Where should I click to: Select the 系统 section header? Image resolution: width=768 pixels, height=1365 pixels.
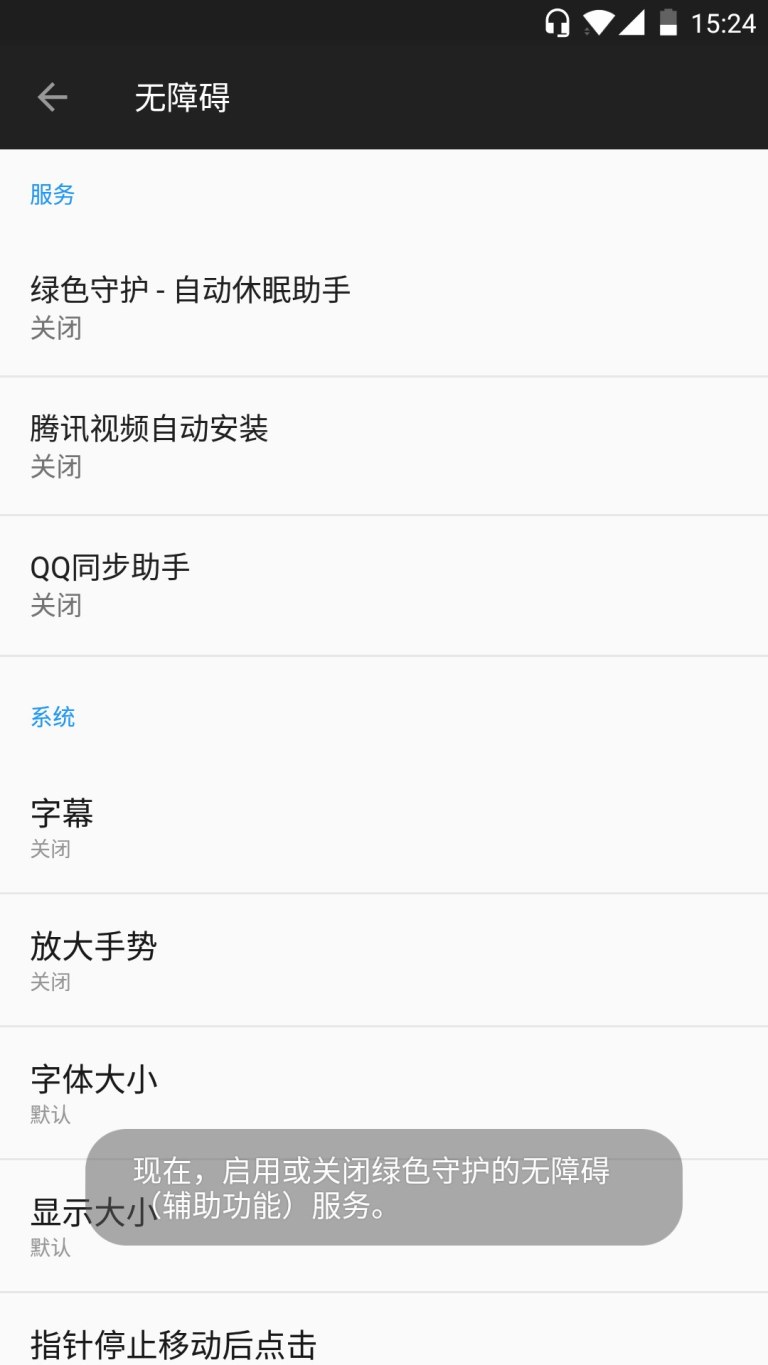(53, 717)
